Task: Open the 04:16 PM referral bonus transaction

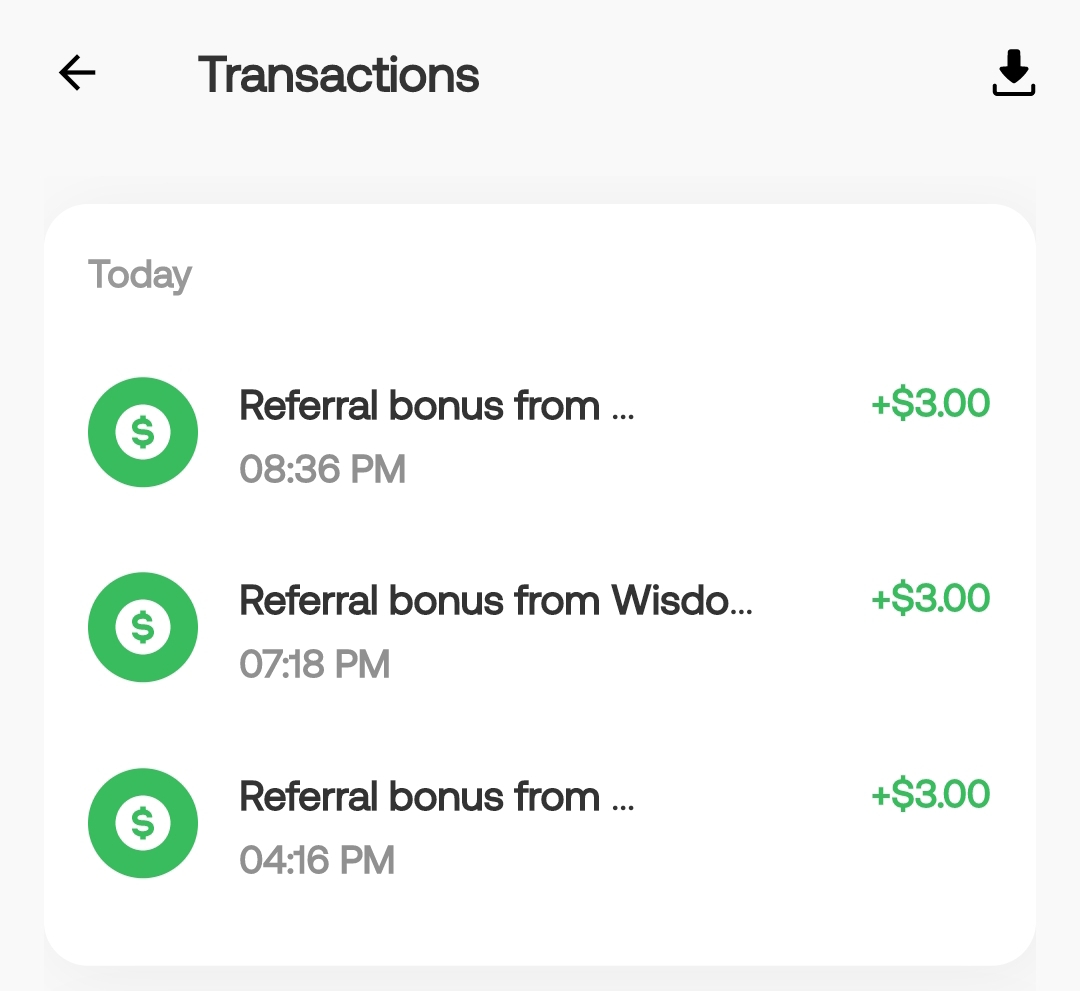Action: [538, 824]
